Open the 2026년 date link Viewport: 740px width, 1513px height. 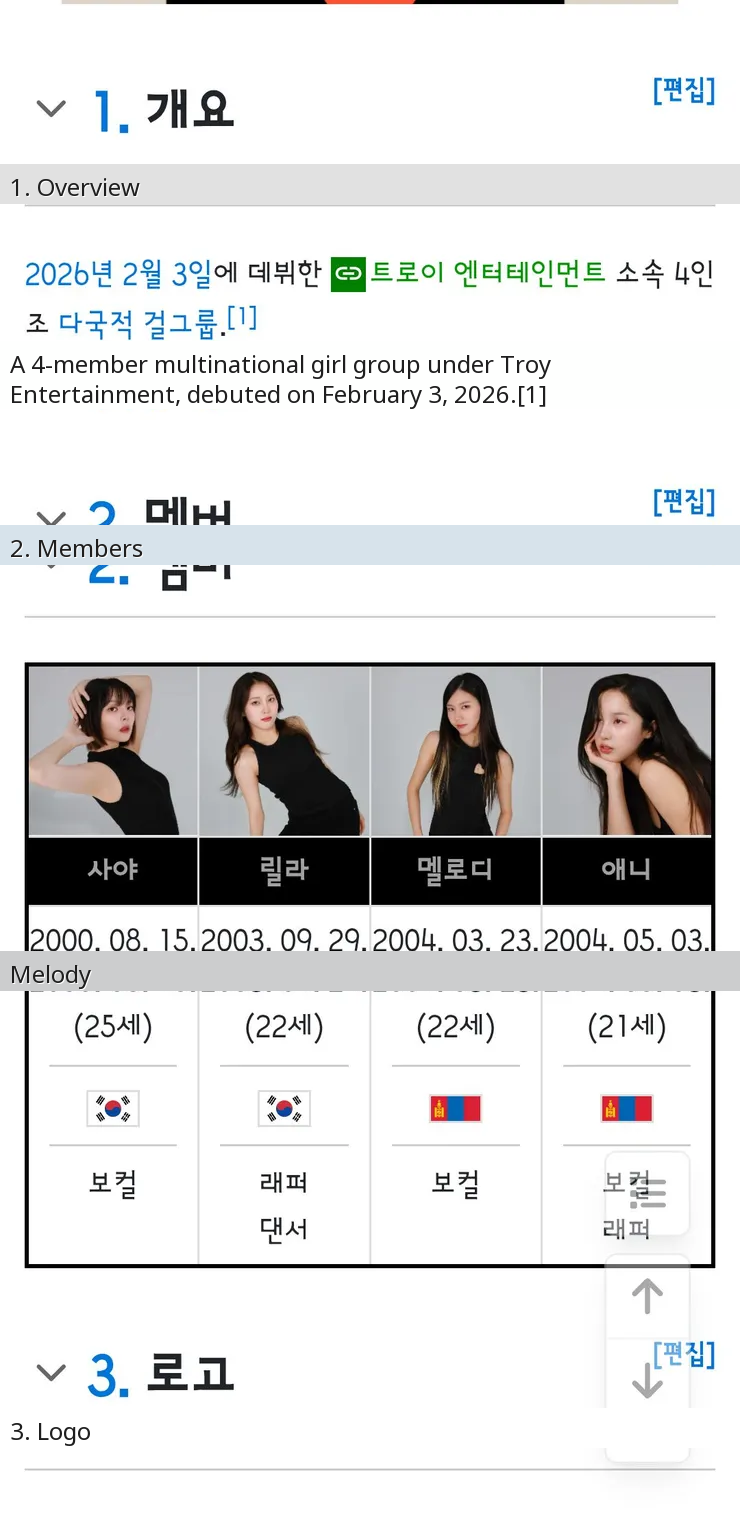click(x=68, y=274)
